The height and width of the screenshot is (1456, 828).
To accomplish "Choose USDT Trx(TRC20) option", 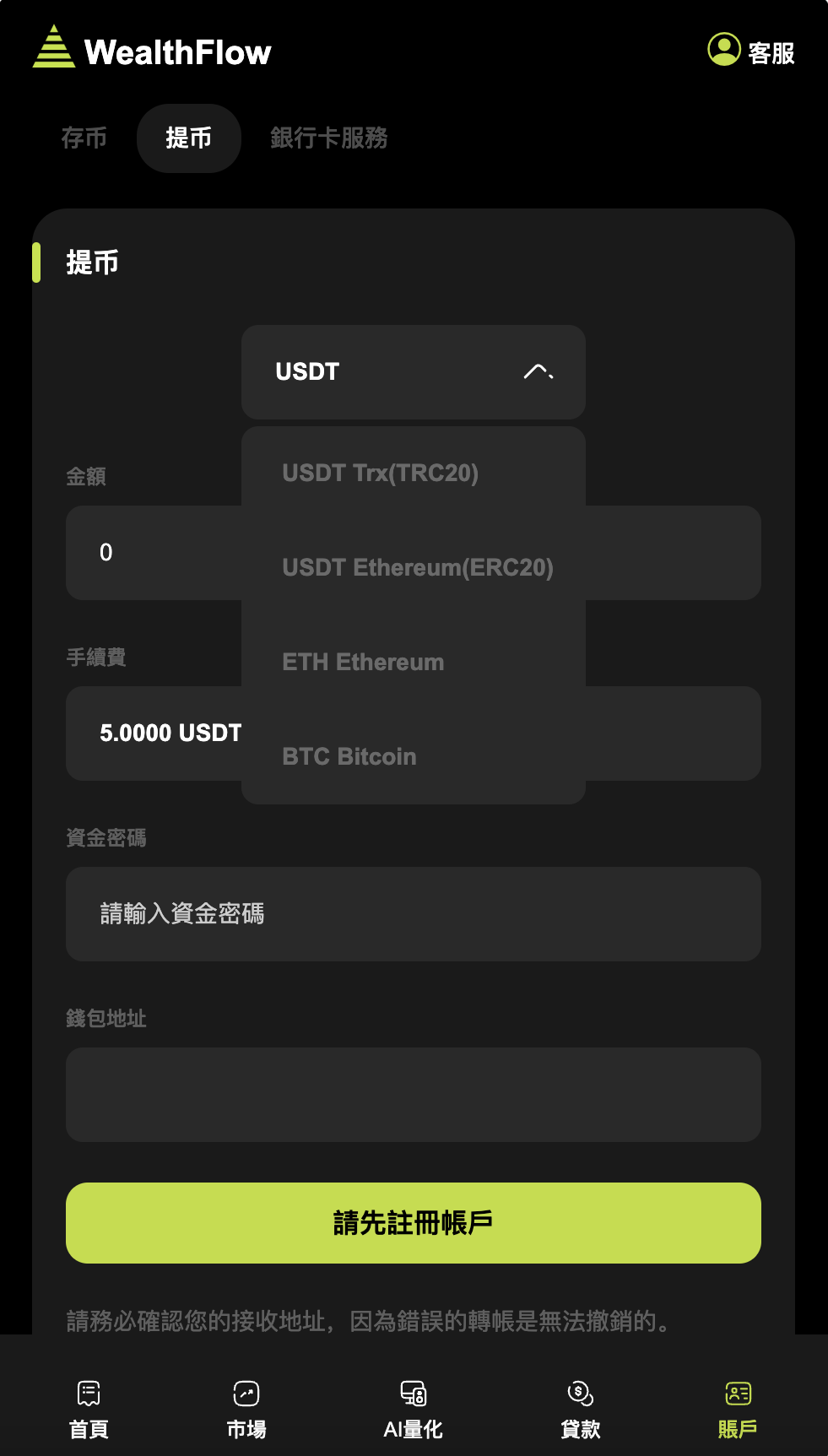I will (380, 473).
